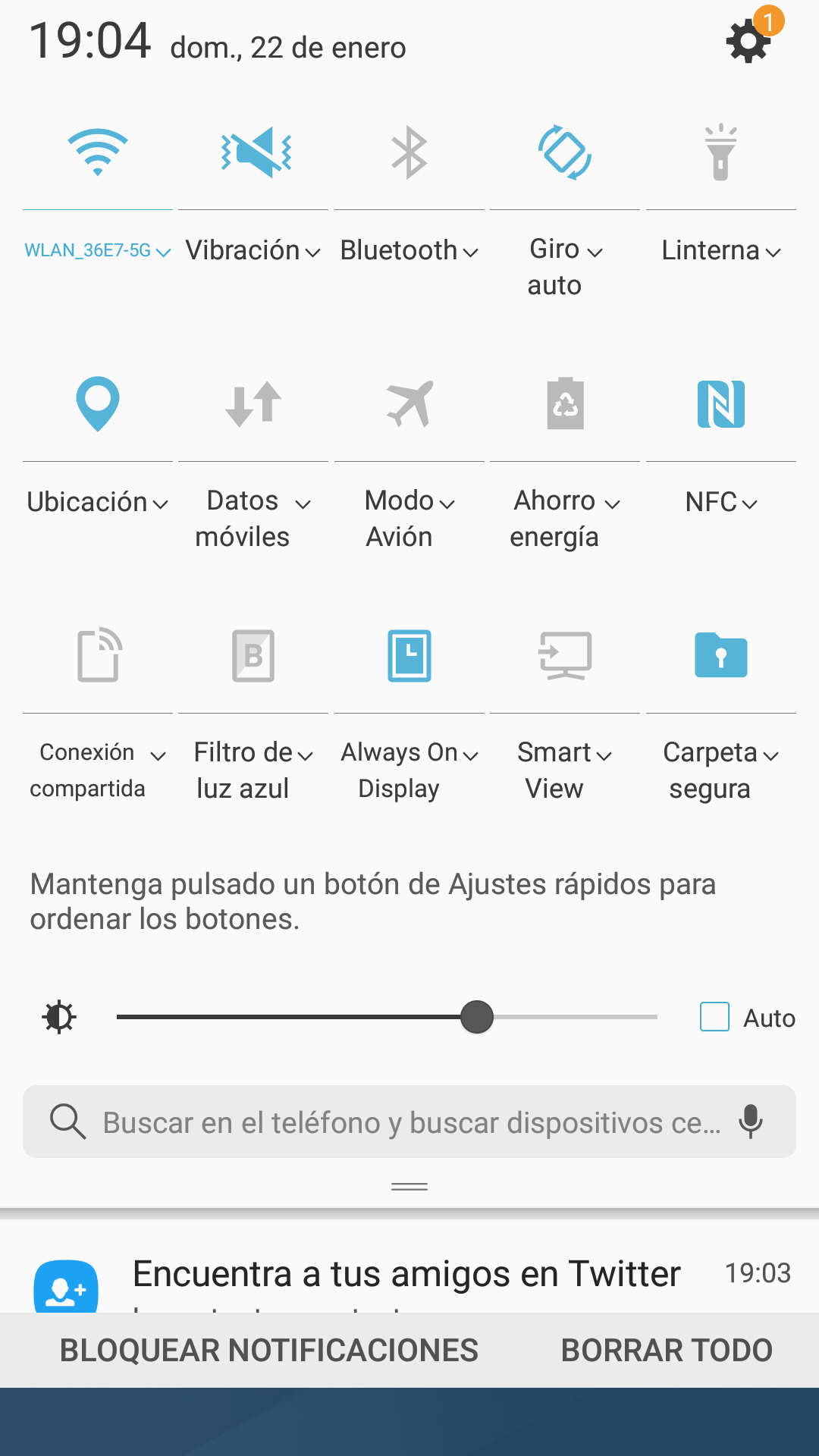Turn off NFC
819x1456 pixels.
(720, 403)
